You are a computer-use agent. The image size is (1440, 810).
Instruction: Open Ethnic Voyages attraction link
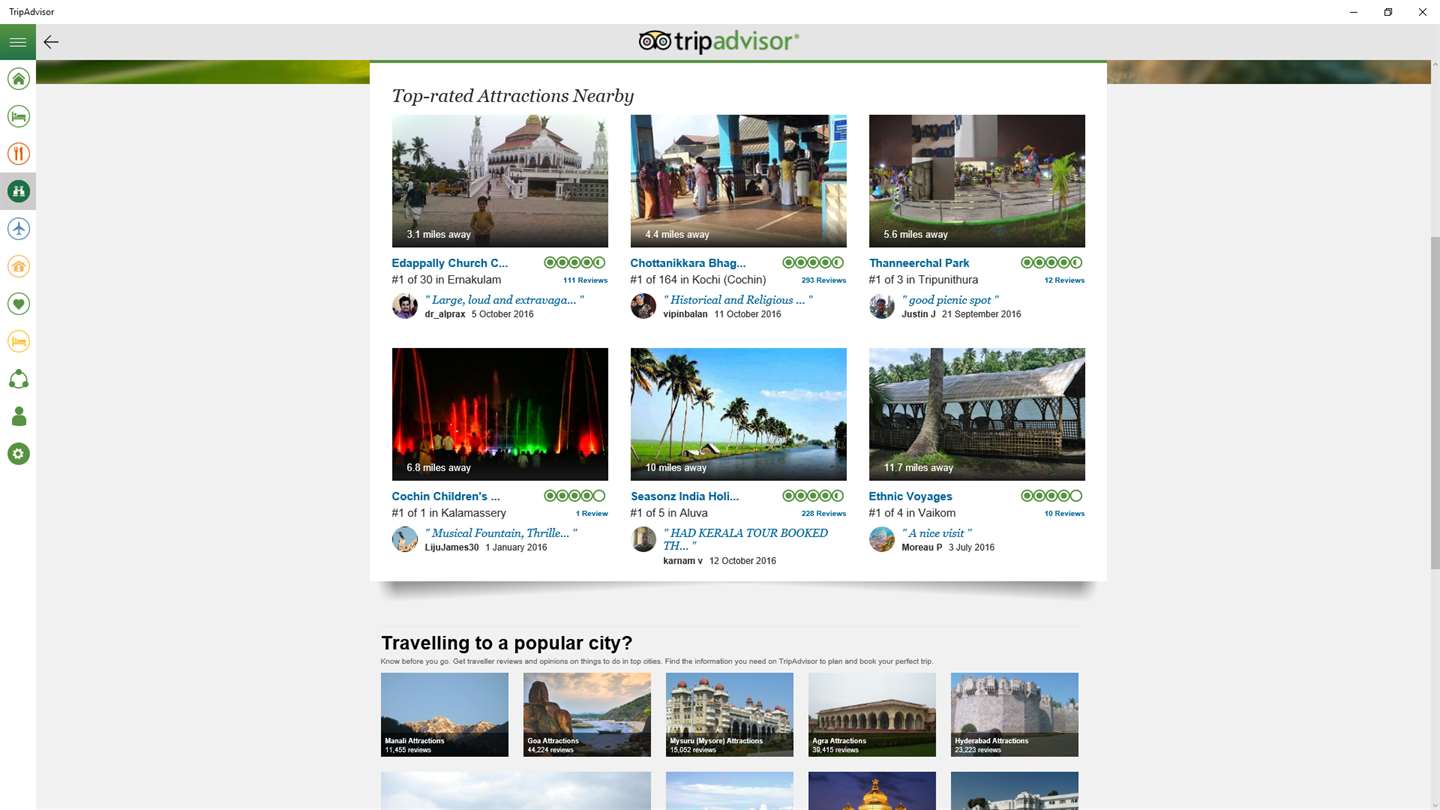click(910, 496)
